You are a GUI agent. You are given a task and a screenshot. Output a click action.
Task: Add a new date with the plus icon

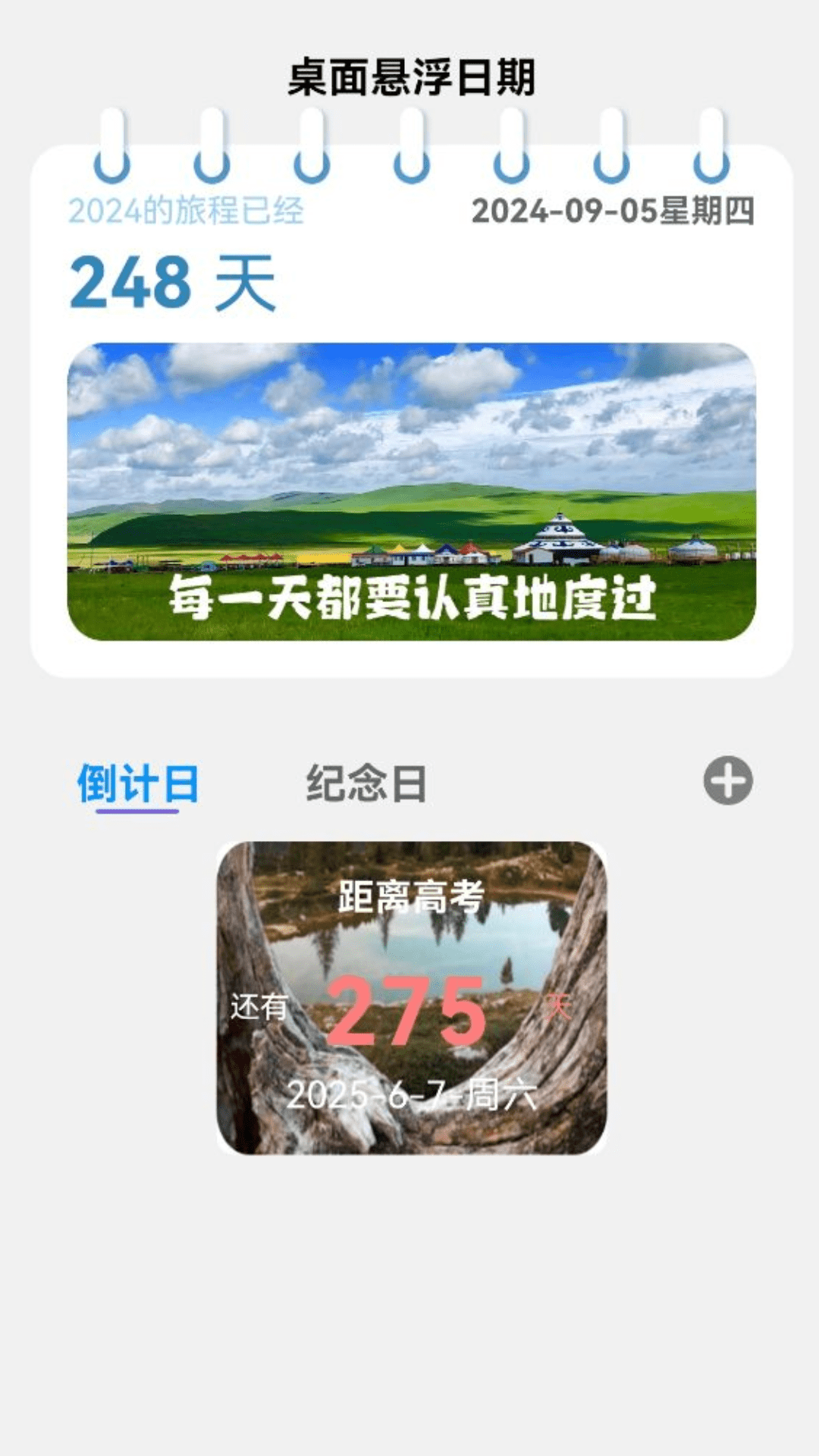[x=728, y=780]
